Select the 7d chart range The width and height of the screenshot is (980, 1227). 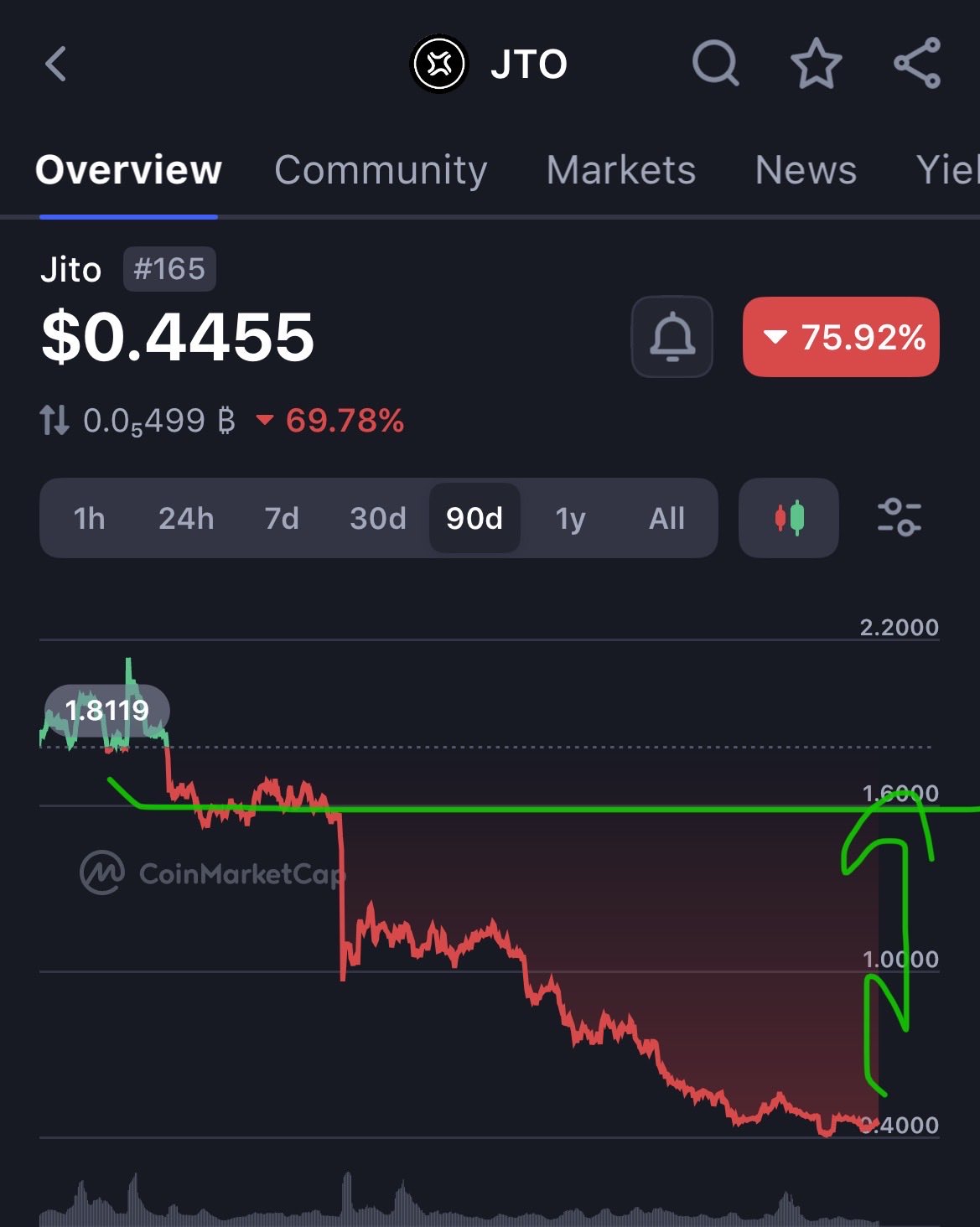(282, 519)
